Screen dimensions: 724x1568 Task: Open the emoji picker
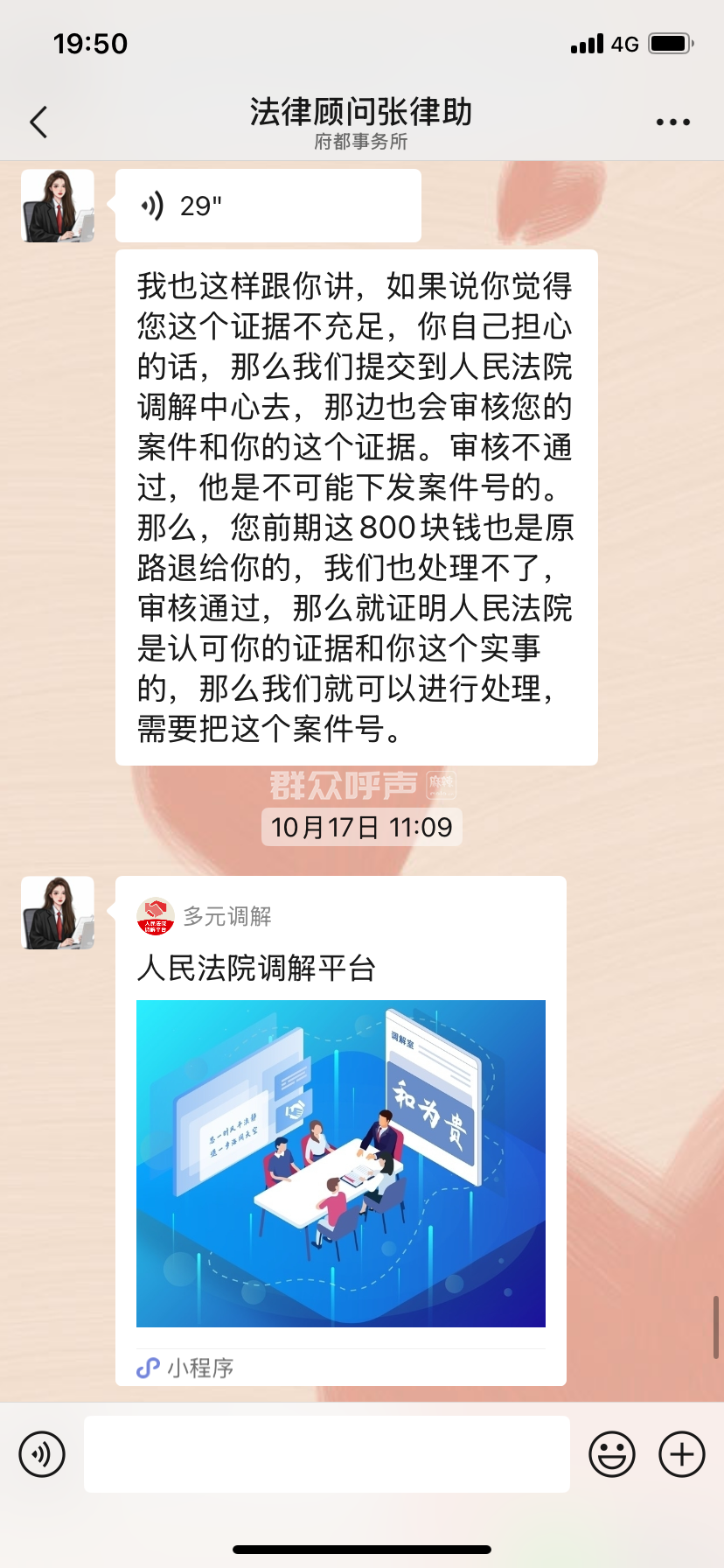(x=611, y=1454)
